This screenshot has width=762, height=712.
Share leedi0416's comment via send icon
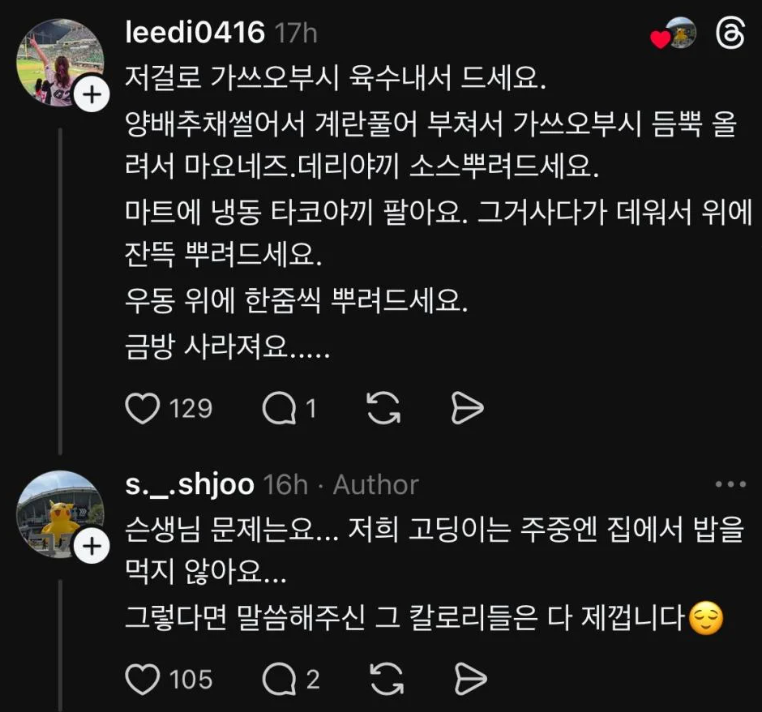468,407
